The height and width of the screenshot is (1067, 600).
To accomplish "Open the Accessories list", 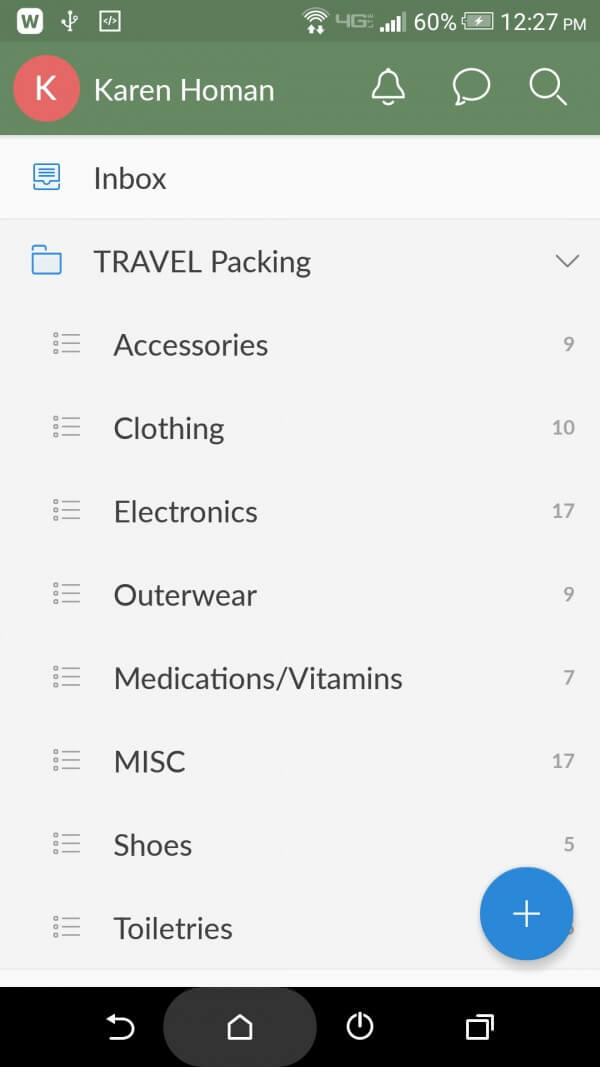I will (300, 344).
